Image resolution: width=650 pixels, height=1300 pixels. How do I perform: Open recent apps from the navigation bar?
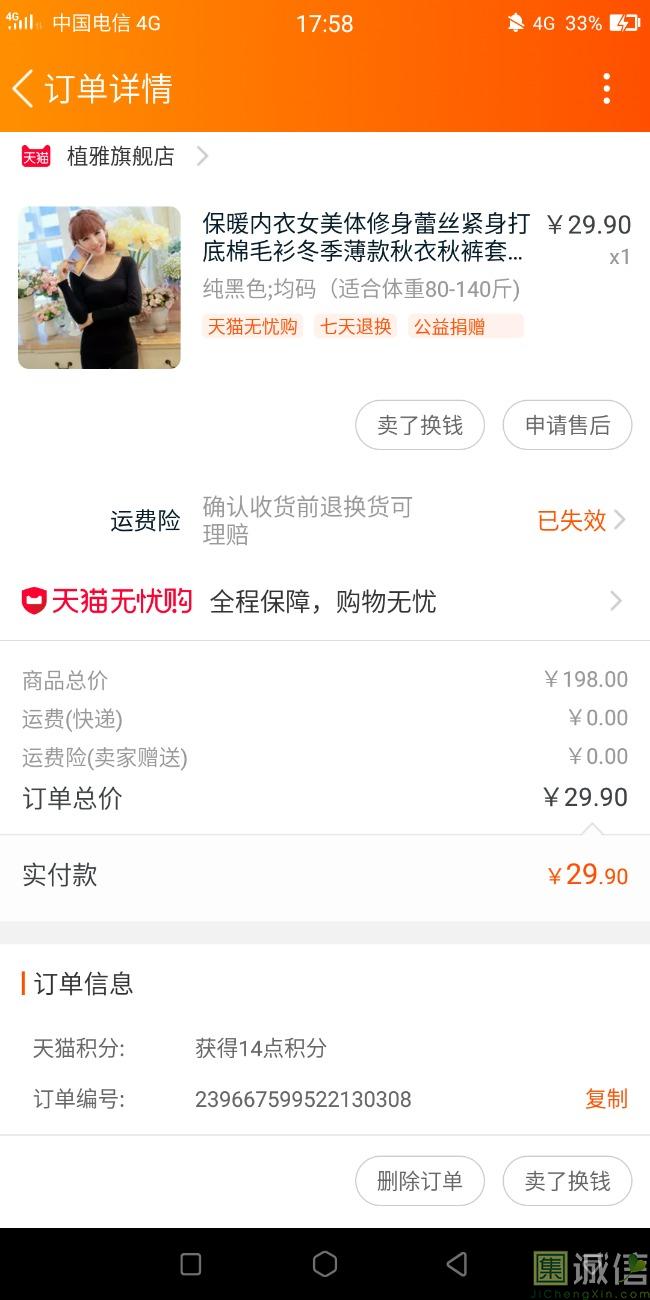191,1264
